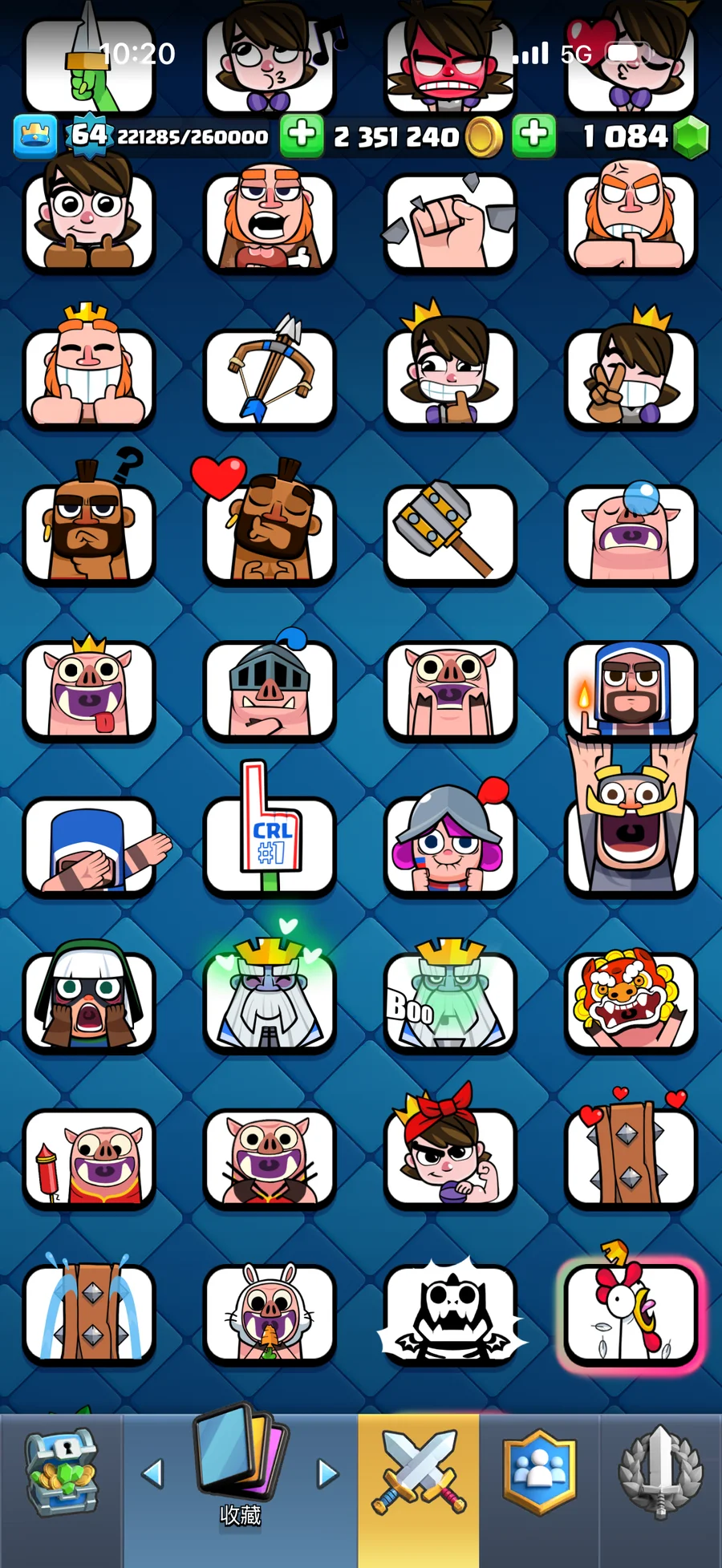722x1568 pixels.
Task: Select the Boo ghost king emote
Action: (449, 1000)
